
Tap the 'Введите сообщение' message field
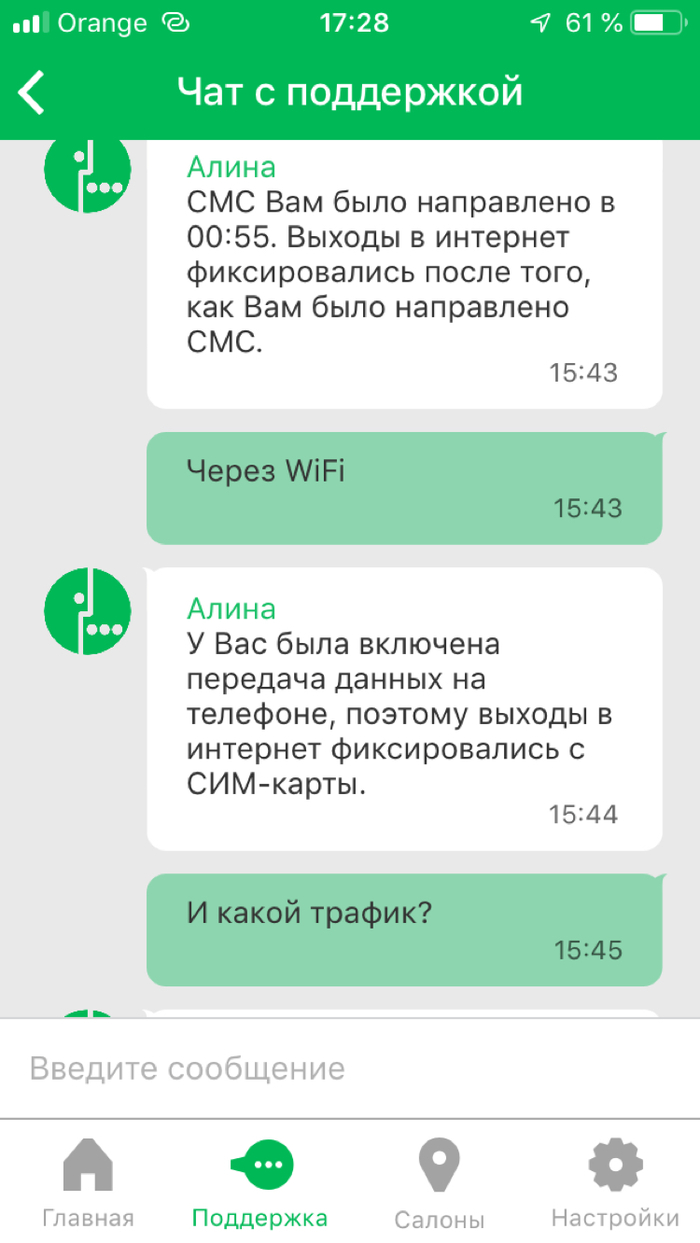tap(350, 1068)
